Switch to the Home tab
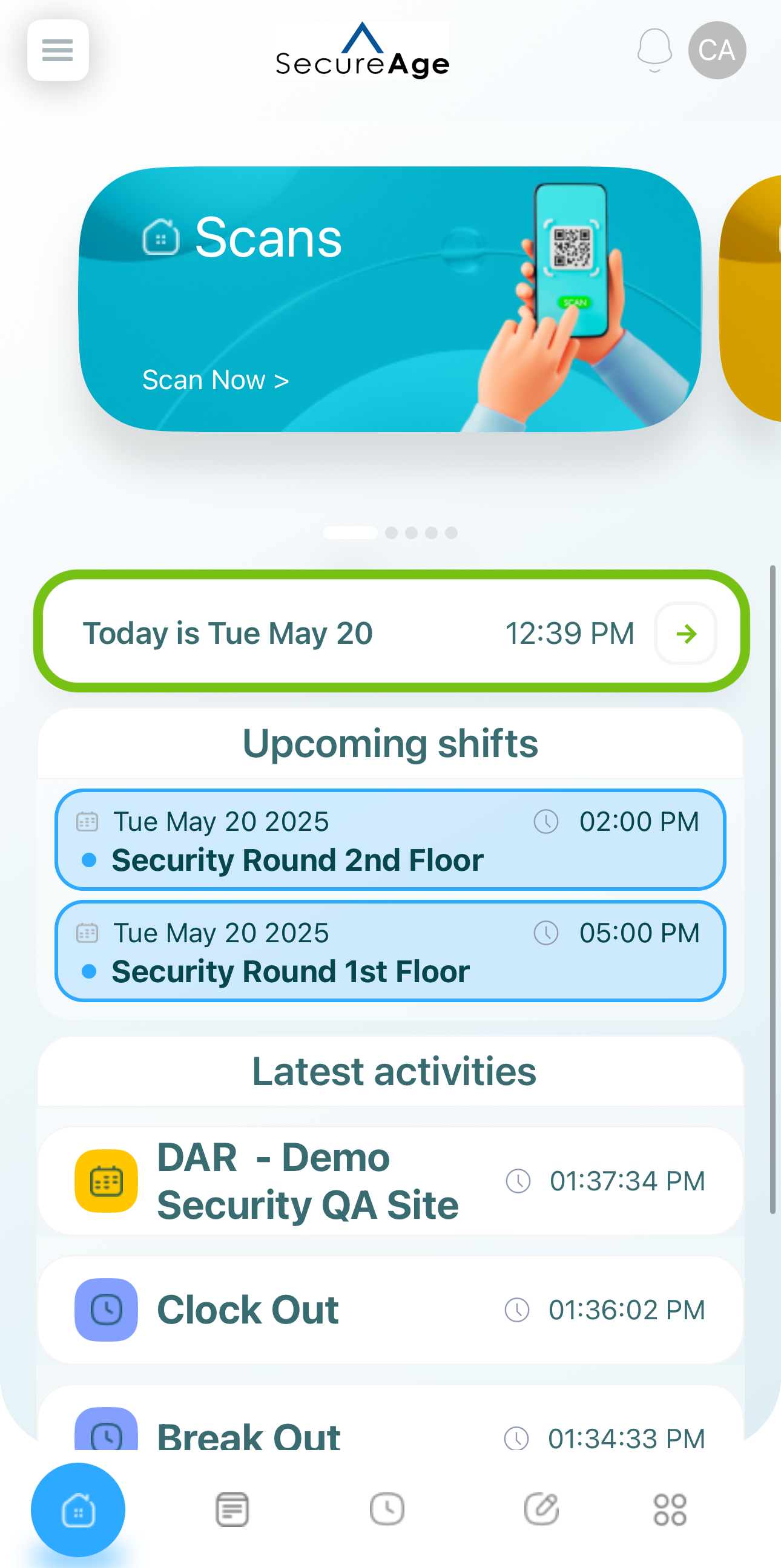This screenshot has height=1568, width=781. (x=78, y=1510)
